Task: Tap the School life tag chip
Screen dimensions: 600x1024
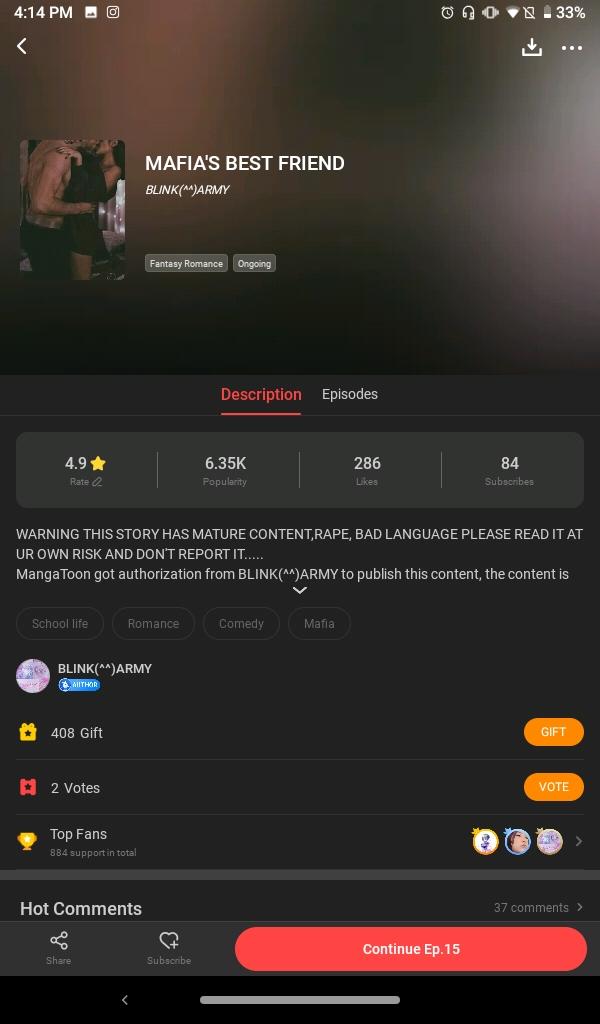Action: [60, 623]
